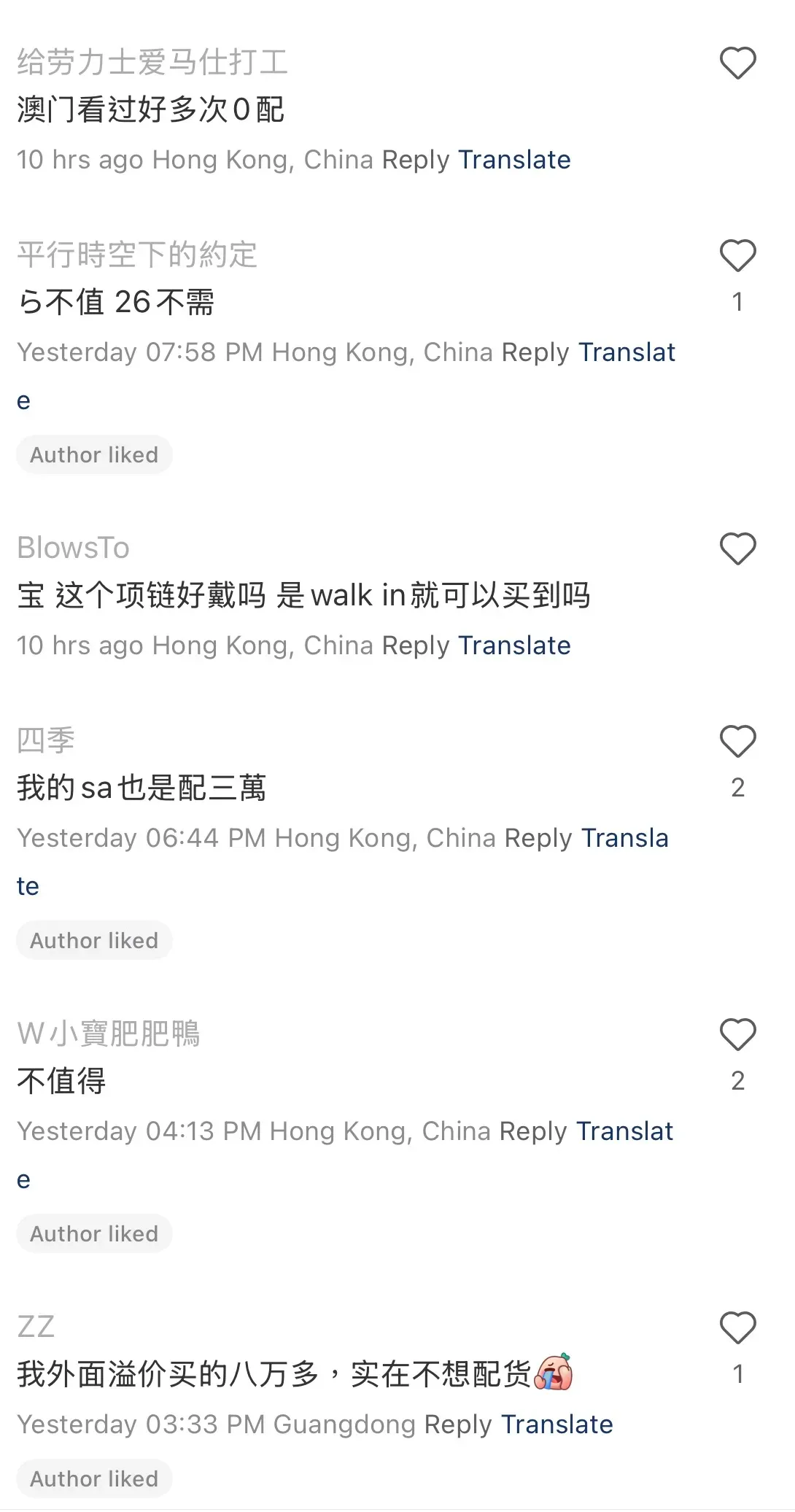This screenshot has height=1512, width=795.
Task: Translate ZZ's comment
Action: (x=556, y=1424)
